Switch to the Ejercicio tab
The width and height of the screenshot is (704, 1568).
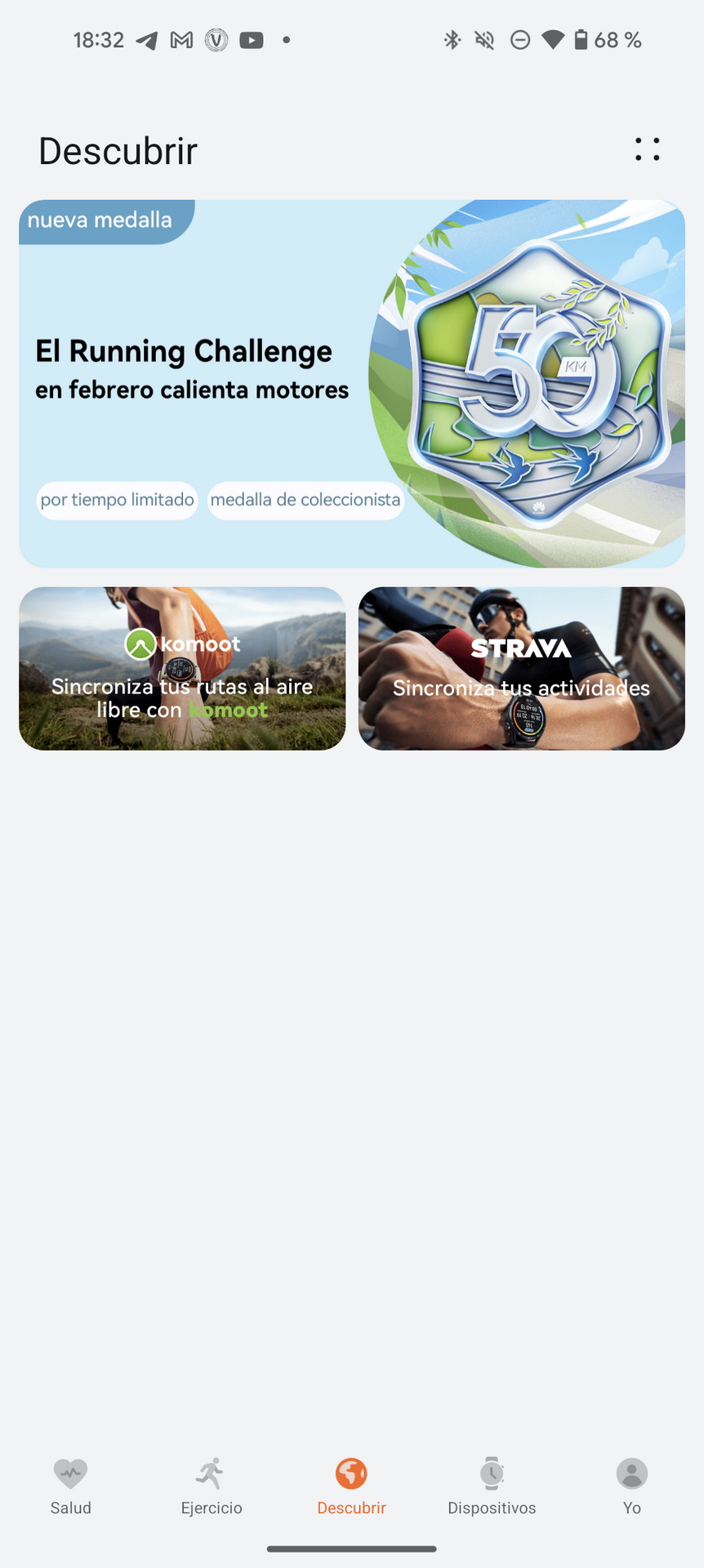pos(212,1487)
